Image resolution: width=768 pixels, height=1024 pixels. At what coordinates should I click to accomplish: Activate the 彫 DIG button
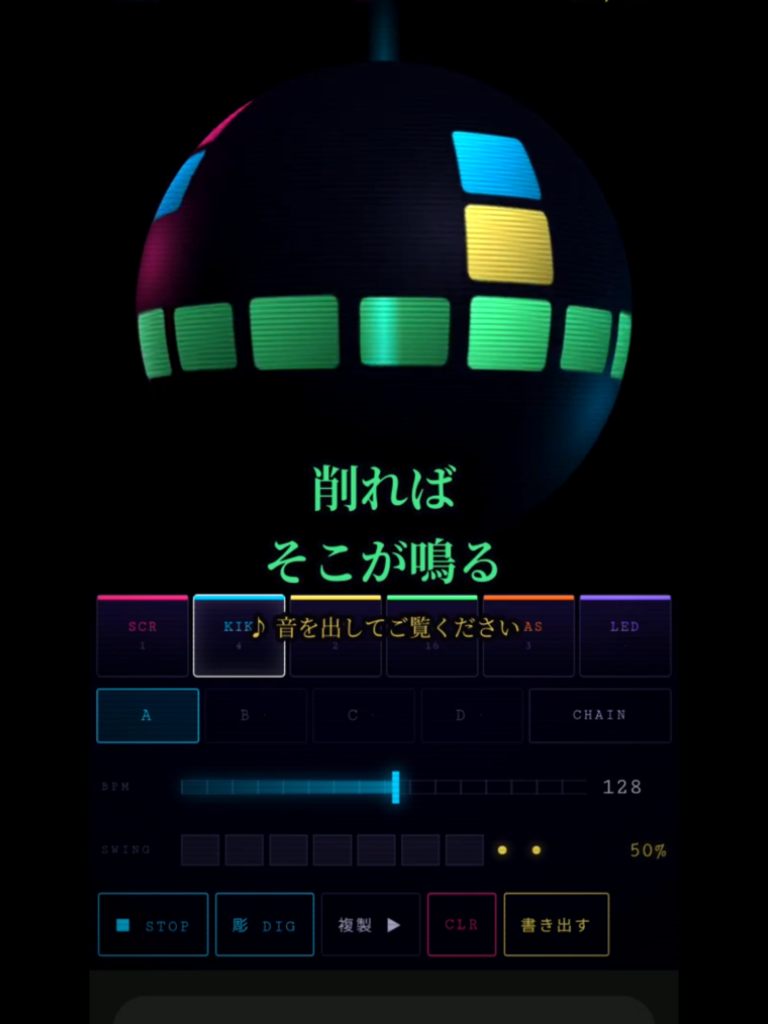[264, 925]
